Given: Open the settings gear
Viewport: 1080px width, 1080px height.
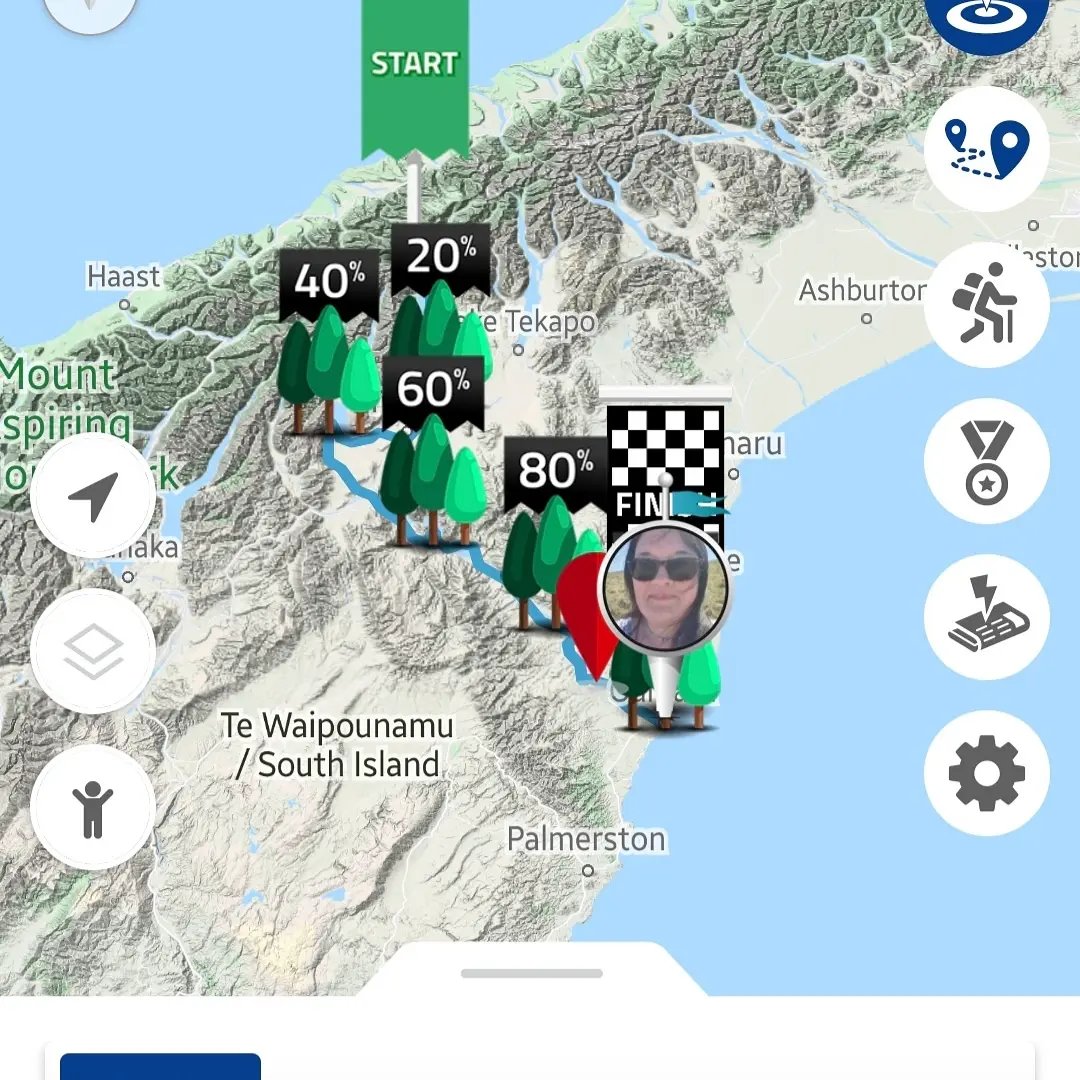Looking at the screenshot, I should tap(986, 773).
